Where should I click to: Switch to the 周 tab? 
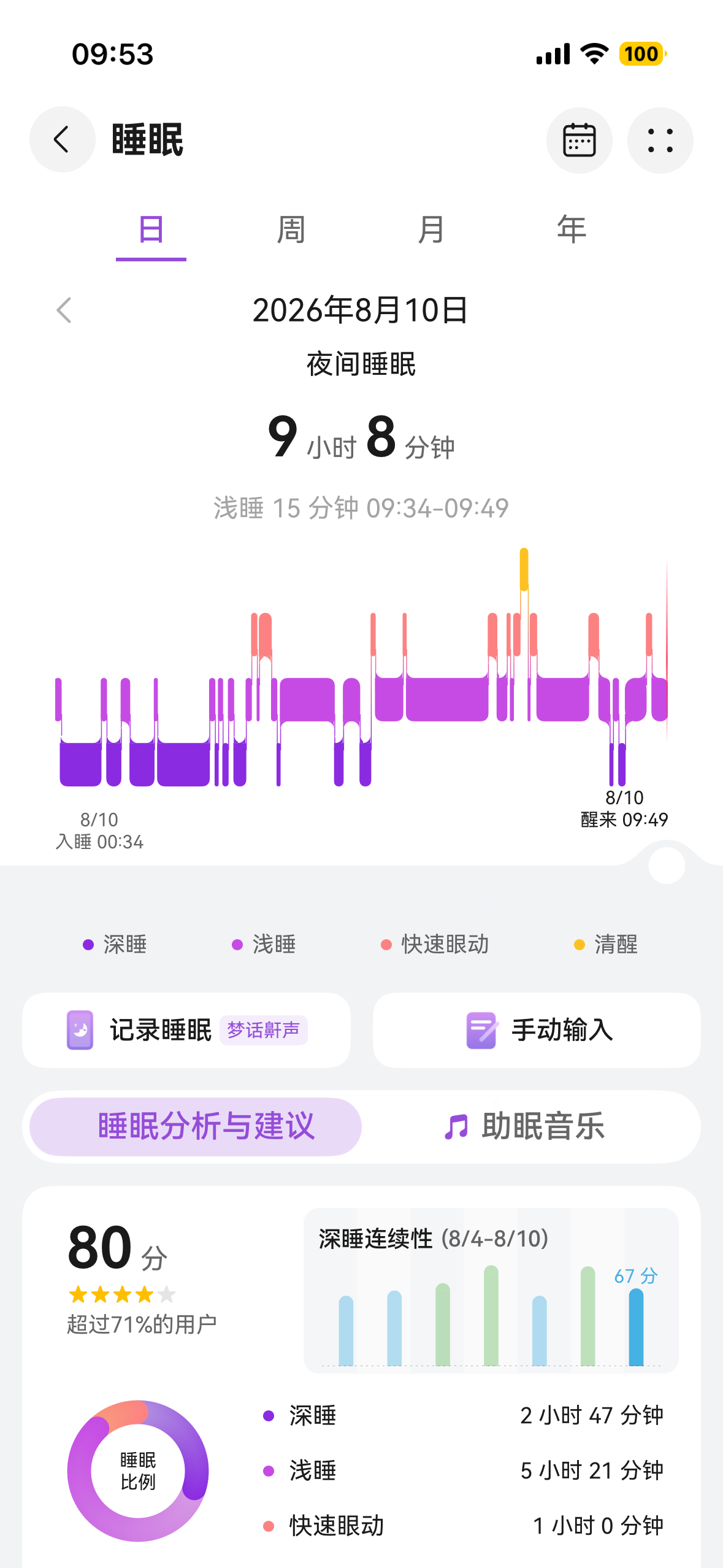tap(291, 230)
